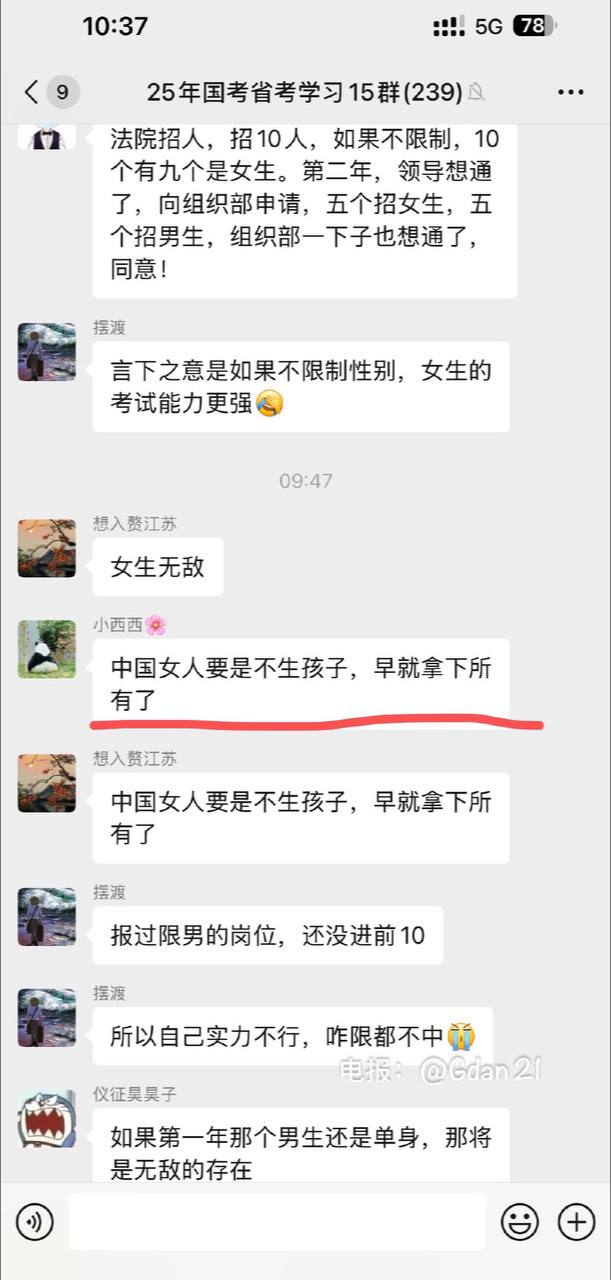Image resolution: width=611 pixels, height=1280 pixels.
Task: Focus the message text field
Action: pyautogui.click(x=277, y=1222)
